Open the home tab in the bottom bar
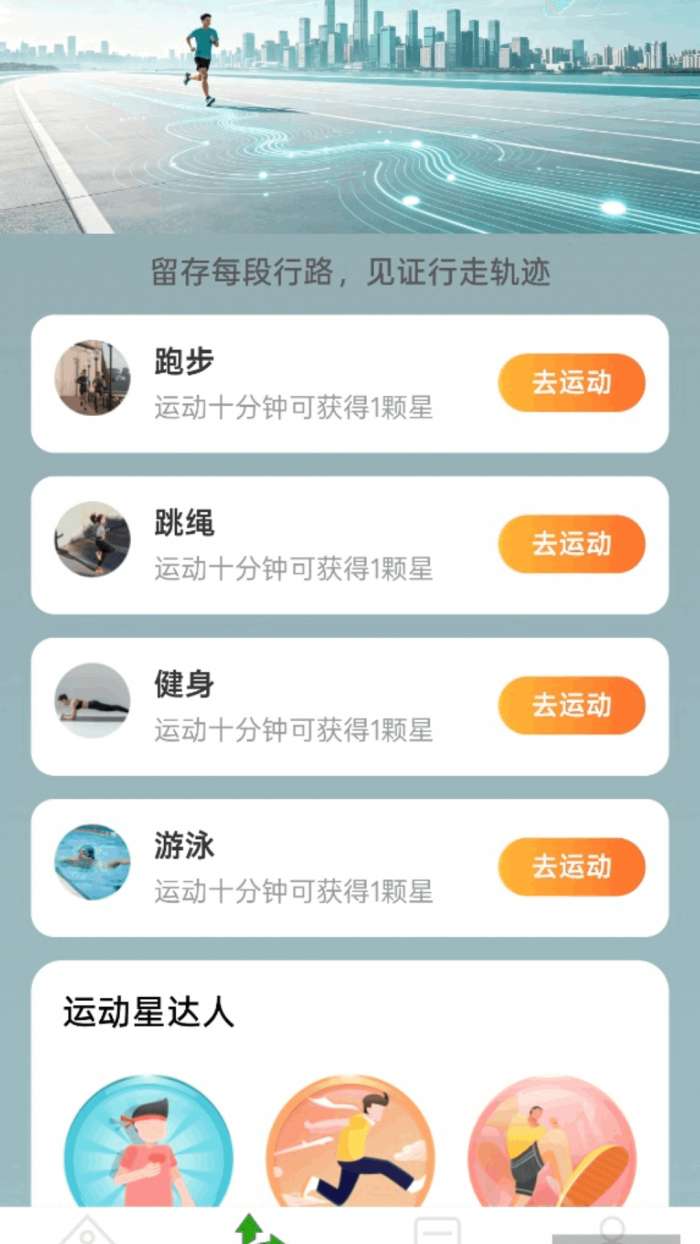 point(88,1229)
